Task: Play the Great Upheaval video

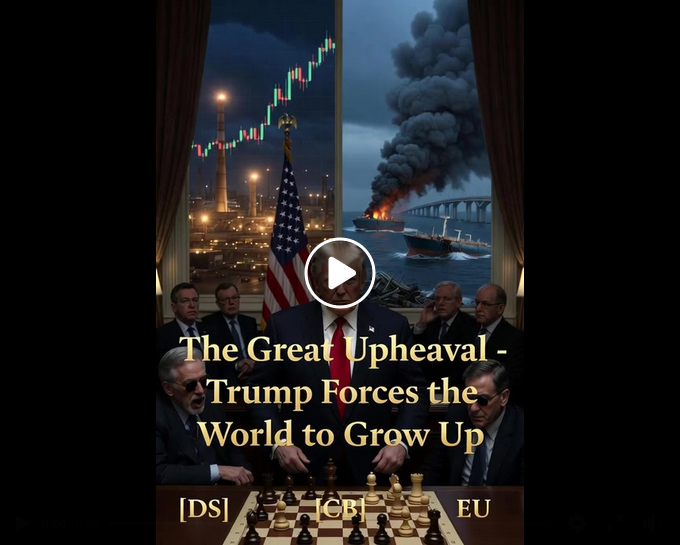Action: (340, 273)
